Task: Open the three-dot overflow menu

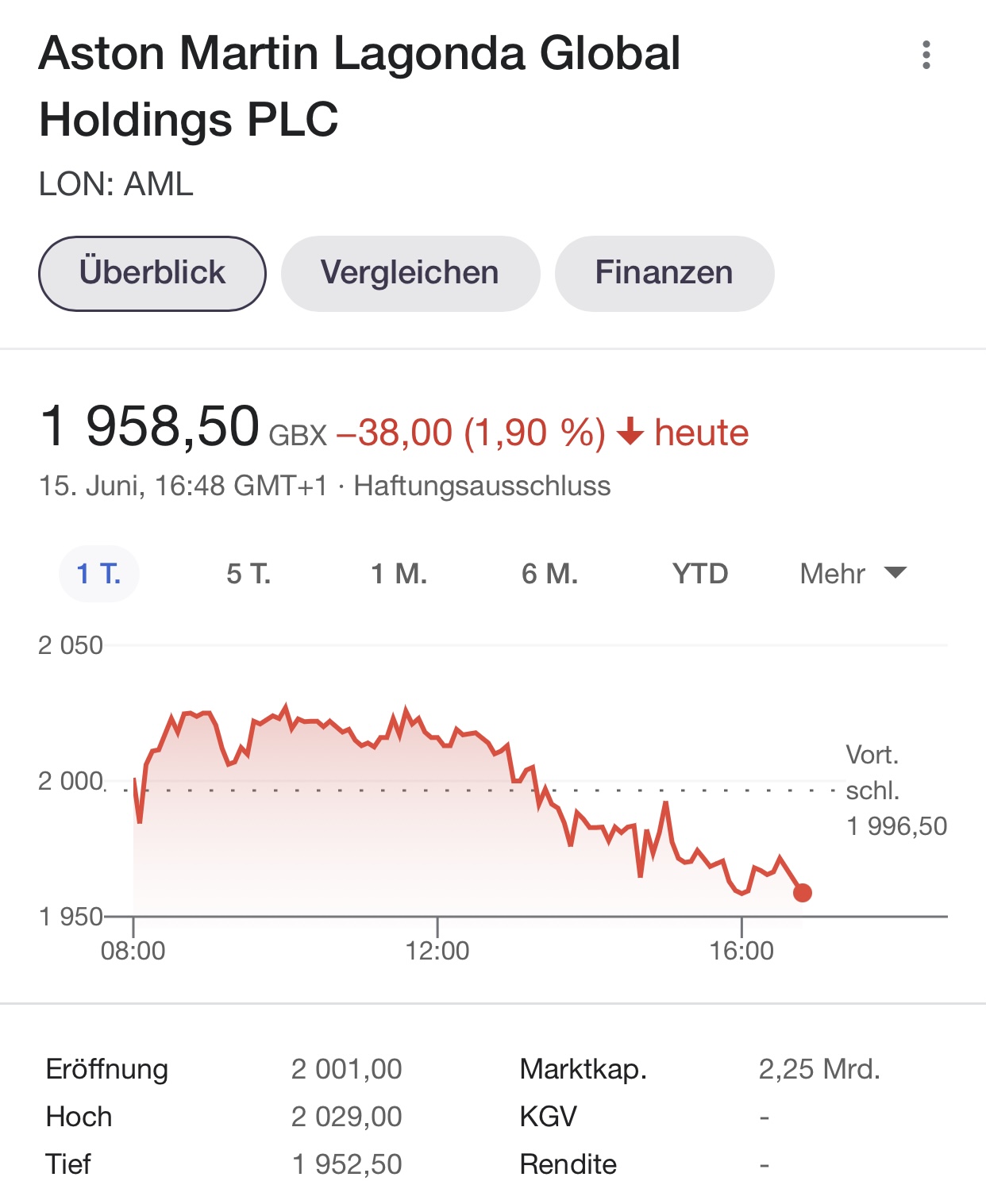Action: coord(926,55)
